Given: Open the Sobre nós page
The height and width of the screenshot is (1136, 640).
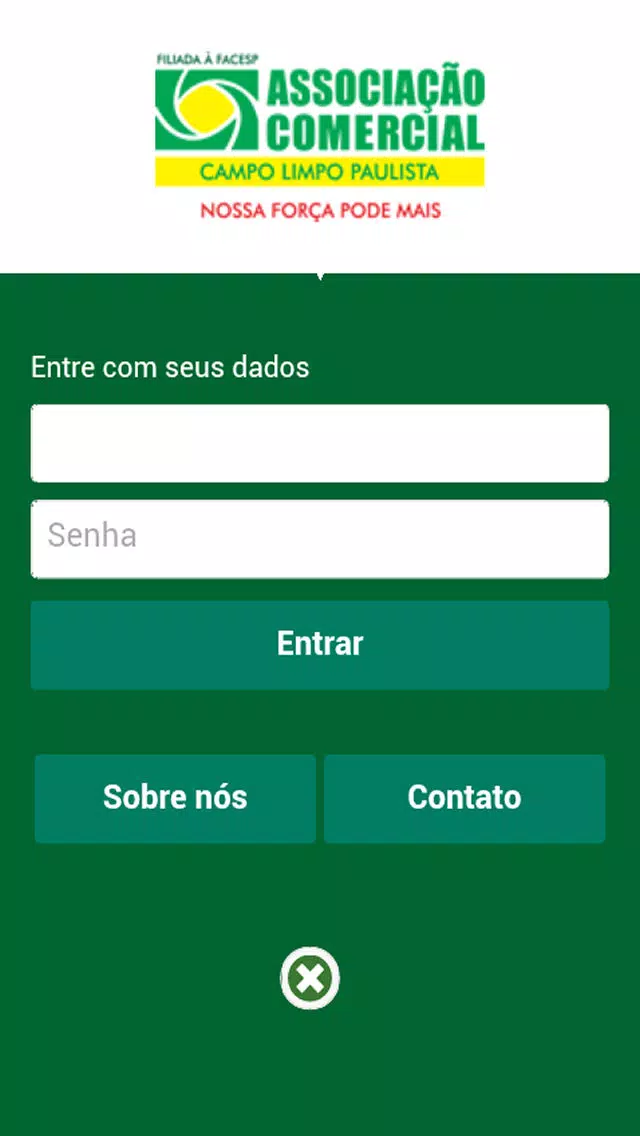Looking at the screenshot, I should (x=175, y=798).
